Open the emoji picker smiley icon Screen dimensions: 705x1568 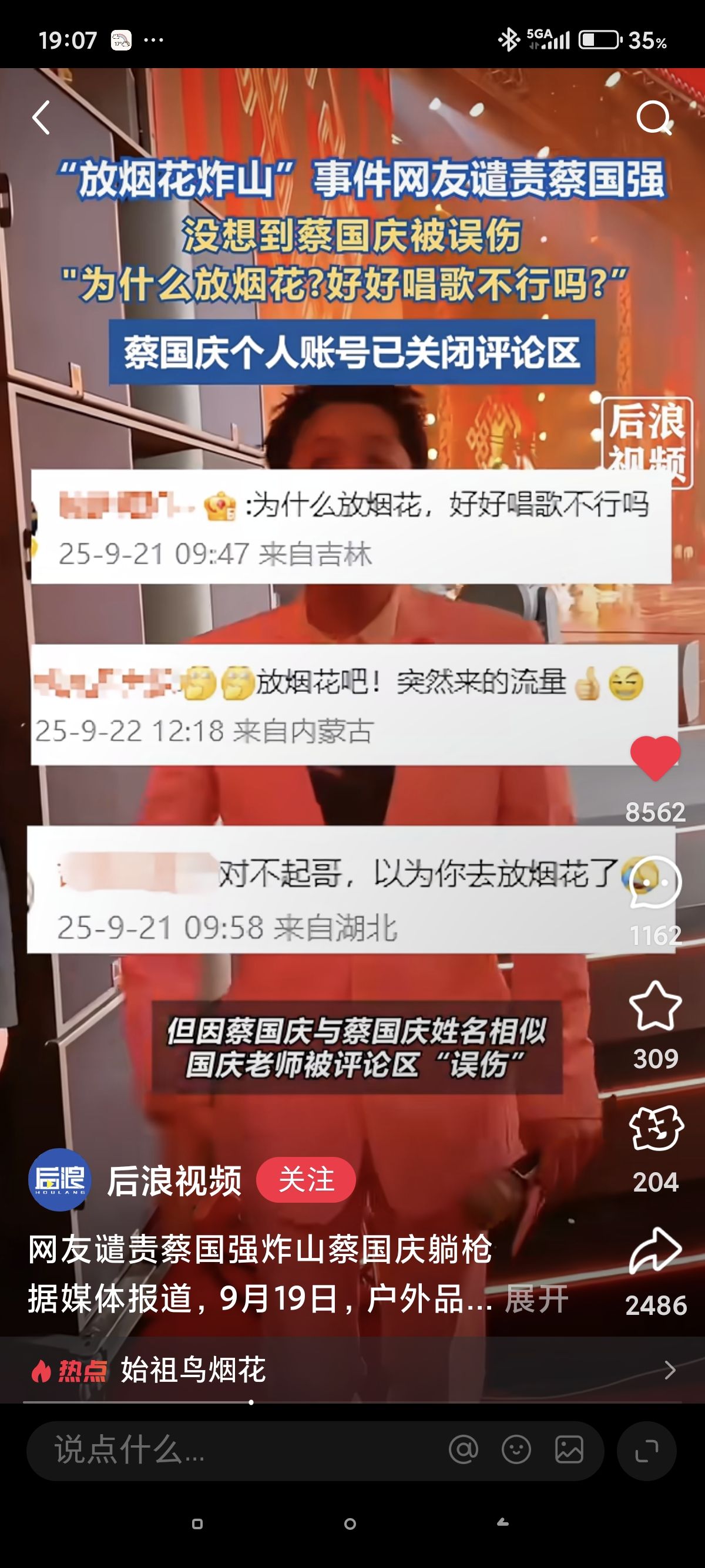coord(516,1450)
